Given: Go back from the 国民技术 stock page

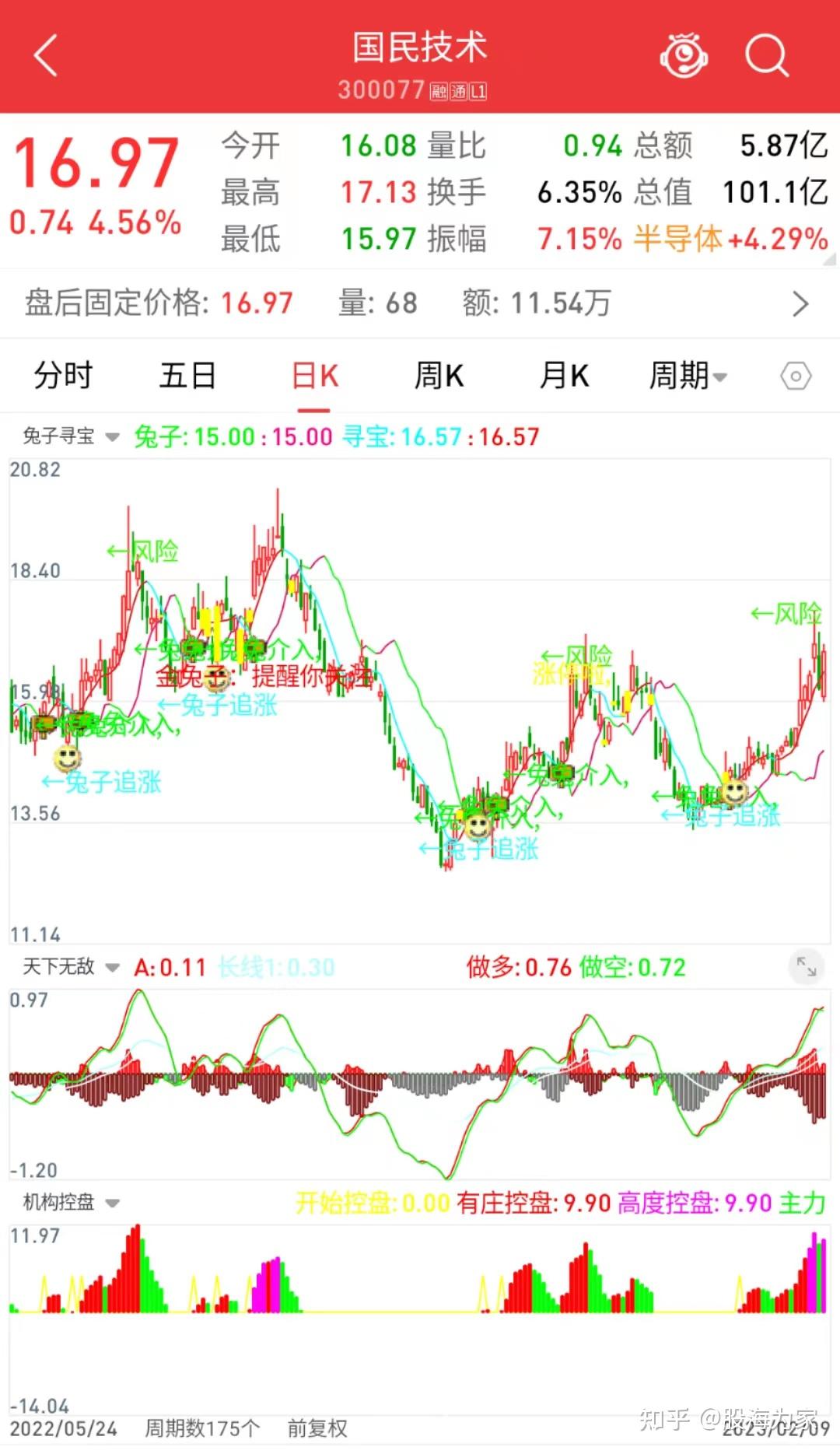Looking at the screenshot, I should 46,56.
